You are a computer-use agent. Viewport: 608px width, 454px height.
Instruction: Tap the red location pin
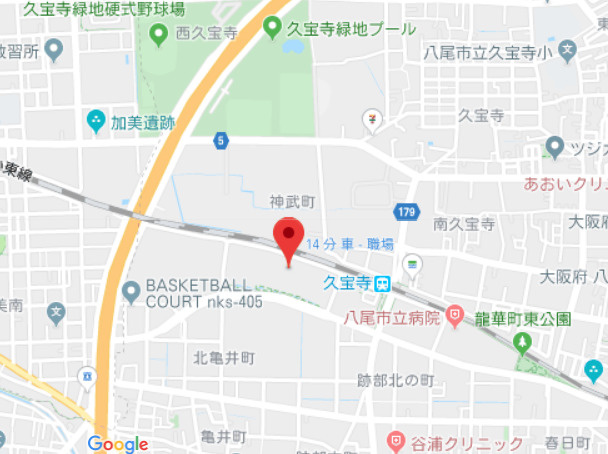pos(289,237)
